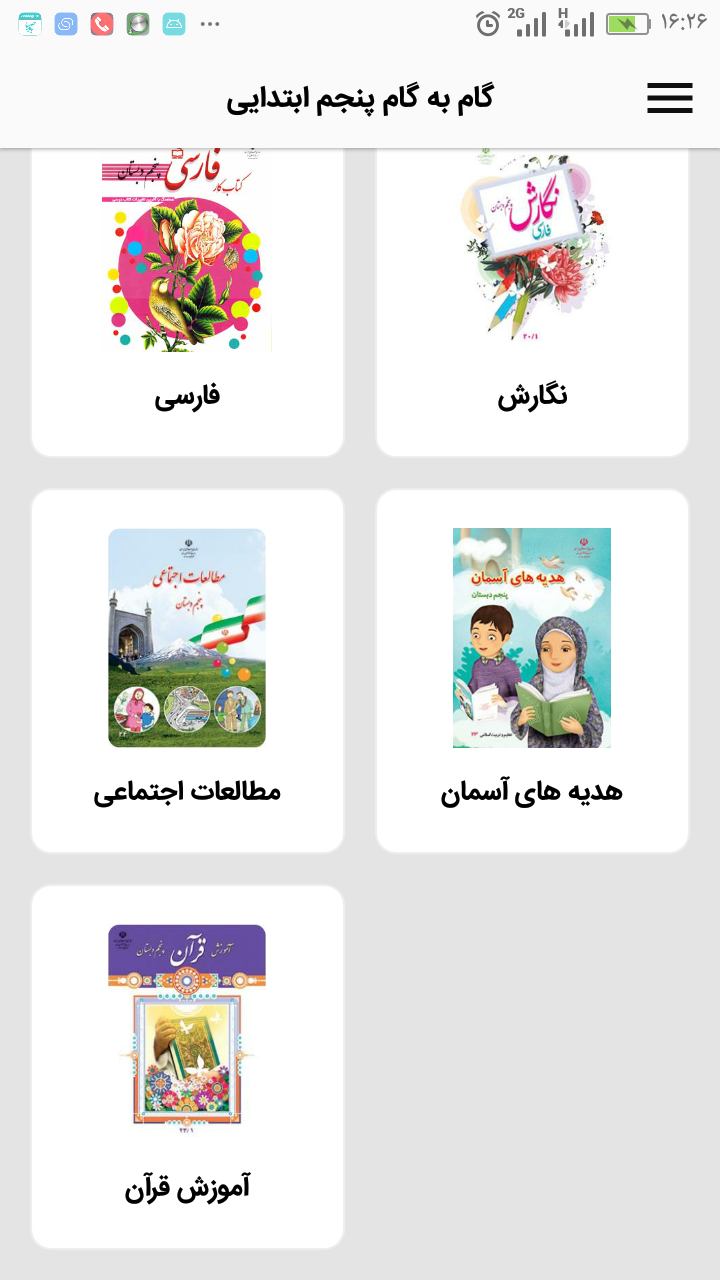The height and width of the screenshot is (1280, 720).
Task: Open the hamburger navigation menu
Action: (668, 97)
